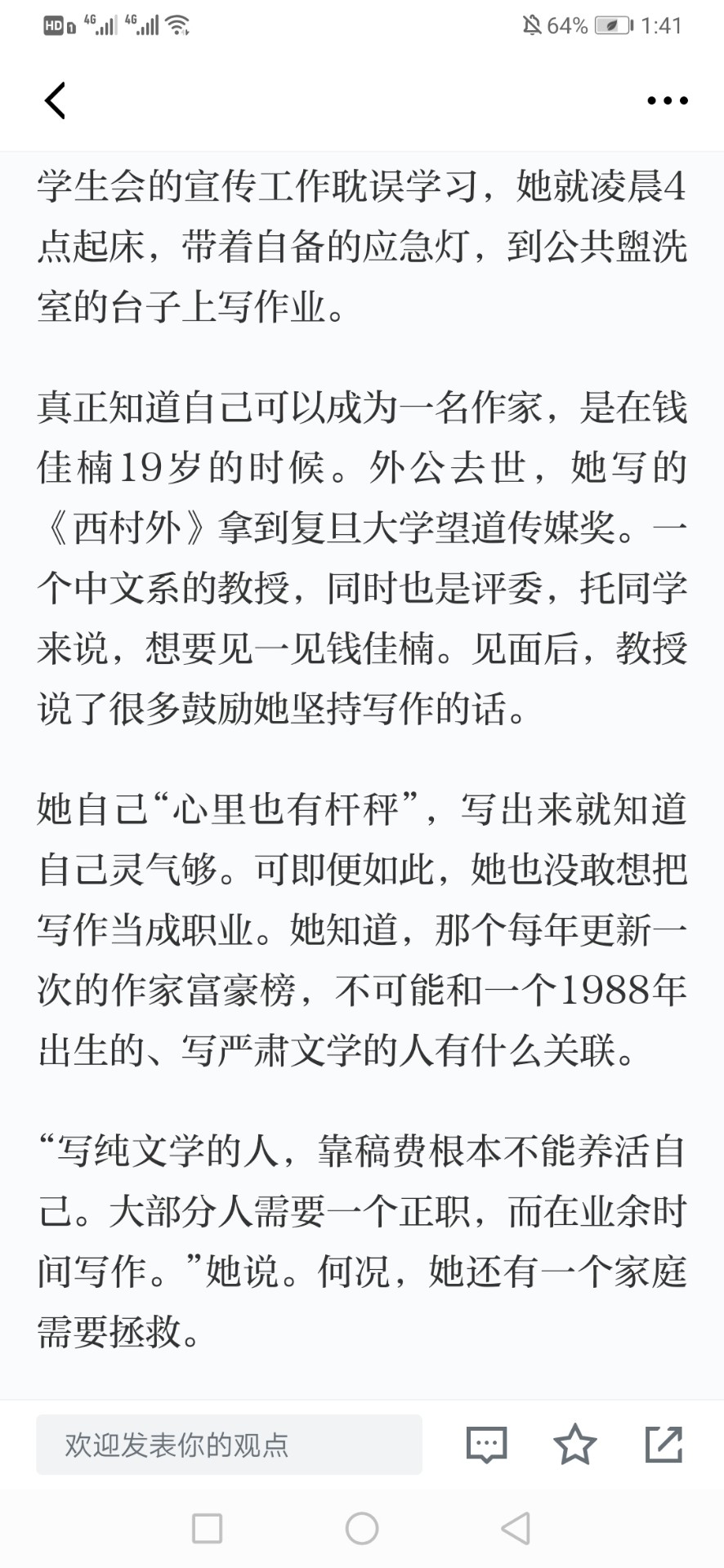Open recent apps via square button
Viewport: 724px width, 1568px height.
point(207,1529)
